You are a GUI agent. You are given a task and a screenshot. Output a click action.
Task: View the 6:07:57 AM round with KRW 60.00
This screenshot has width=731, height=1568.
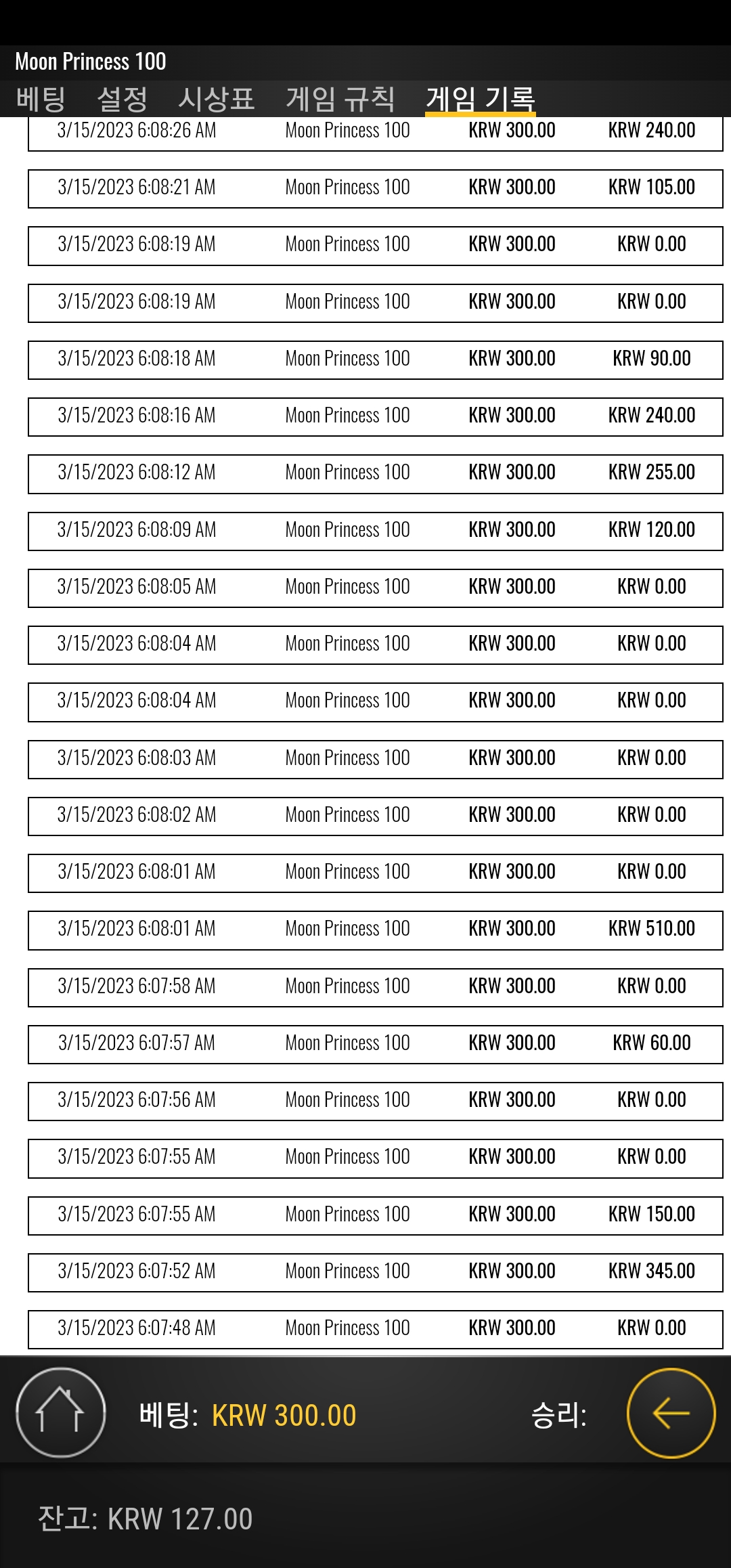click(x=376, y=1045)
